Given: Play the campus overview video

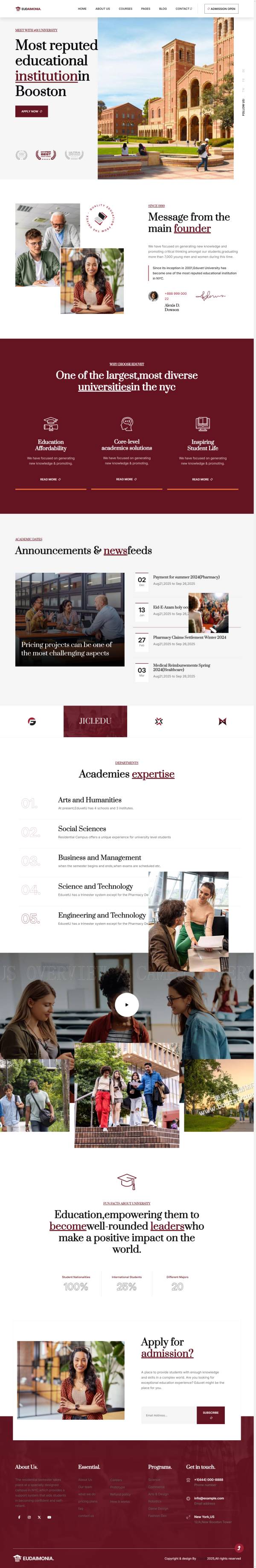Looking at the screenshot, I should pyautogui.click(x=126, y=1005).
